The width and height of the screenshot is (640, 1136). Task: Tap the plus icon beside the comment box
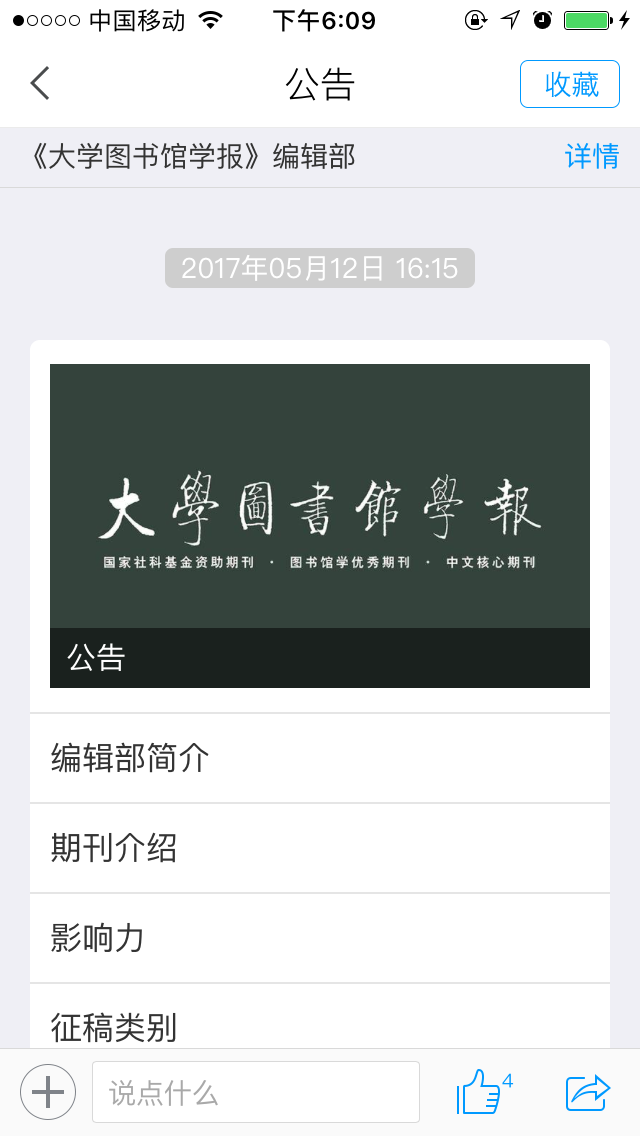coord(48,1092)
